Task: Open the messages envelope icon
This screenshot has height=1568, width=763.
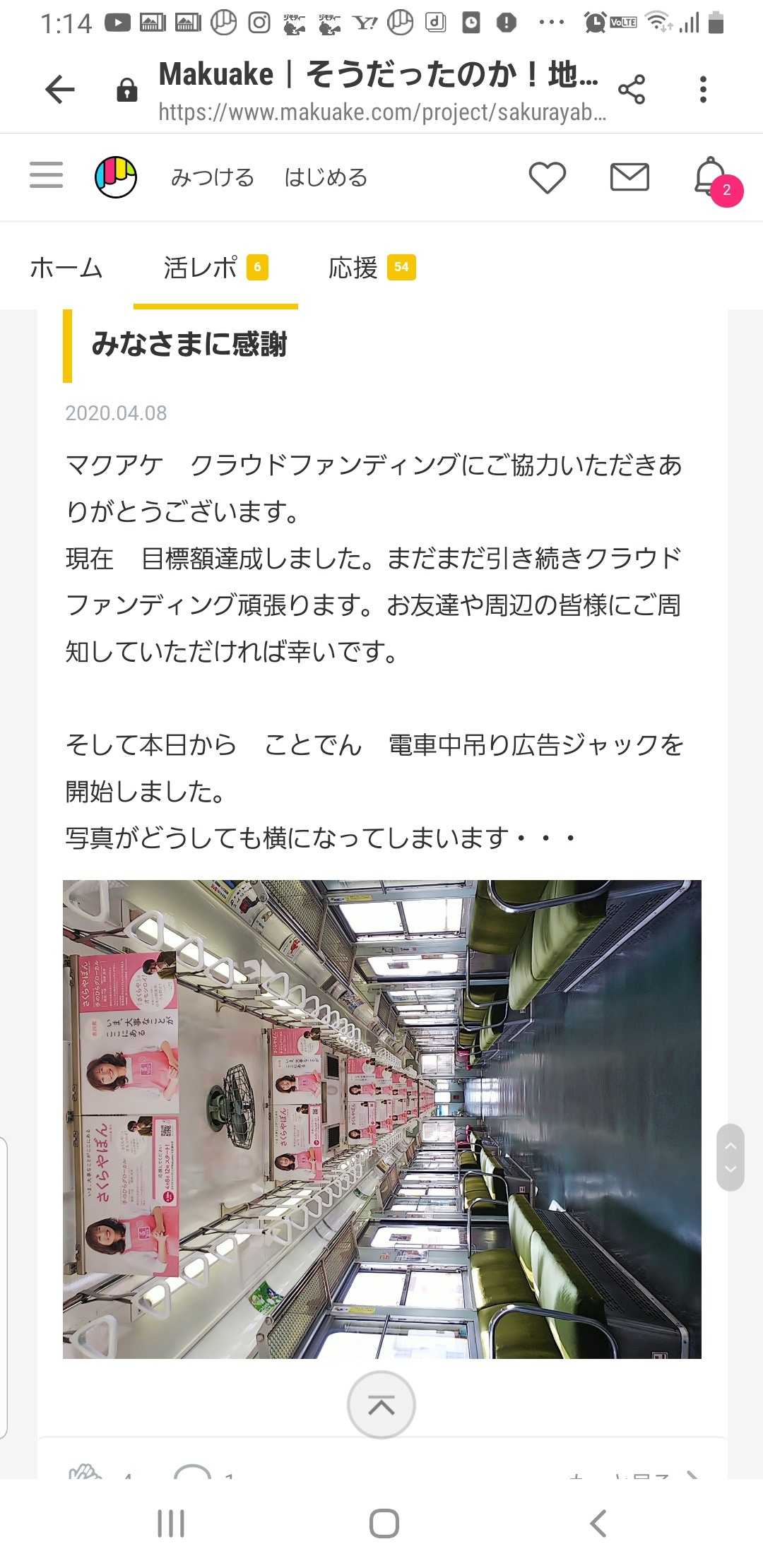Action: [x=629, y=177]
